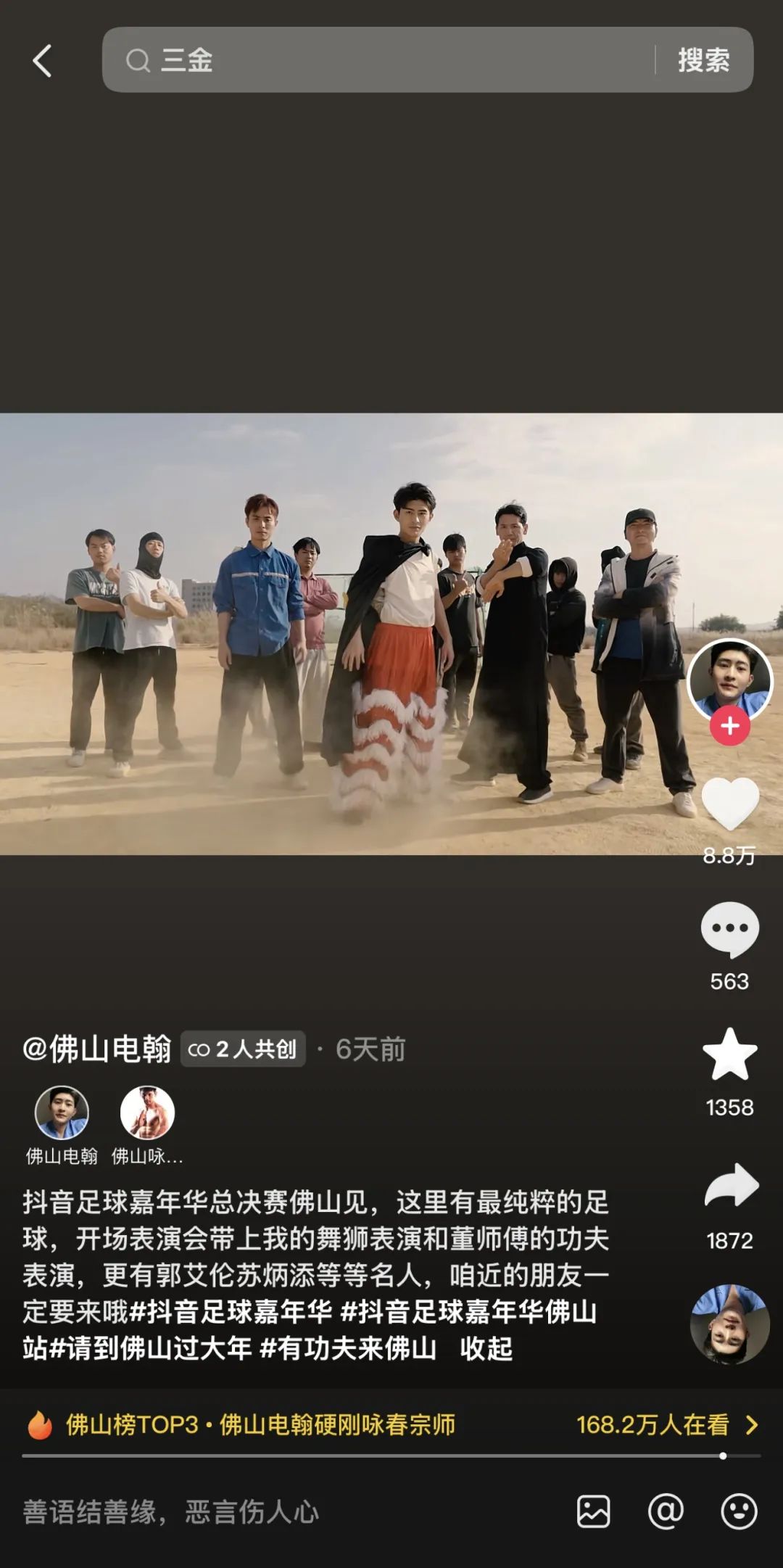Open the 2人共创 co-creator chip
Image resolution: width=783 pixels, height=1568 pixels.
[x=243, y=1049]
